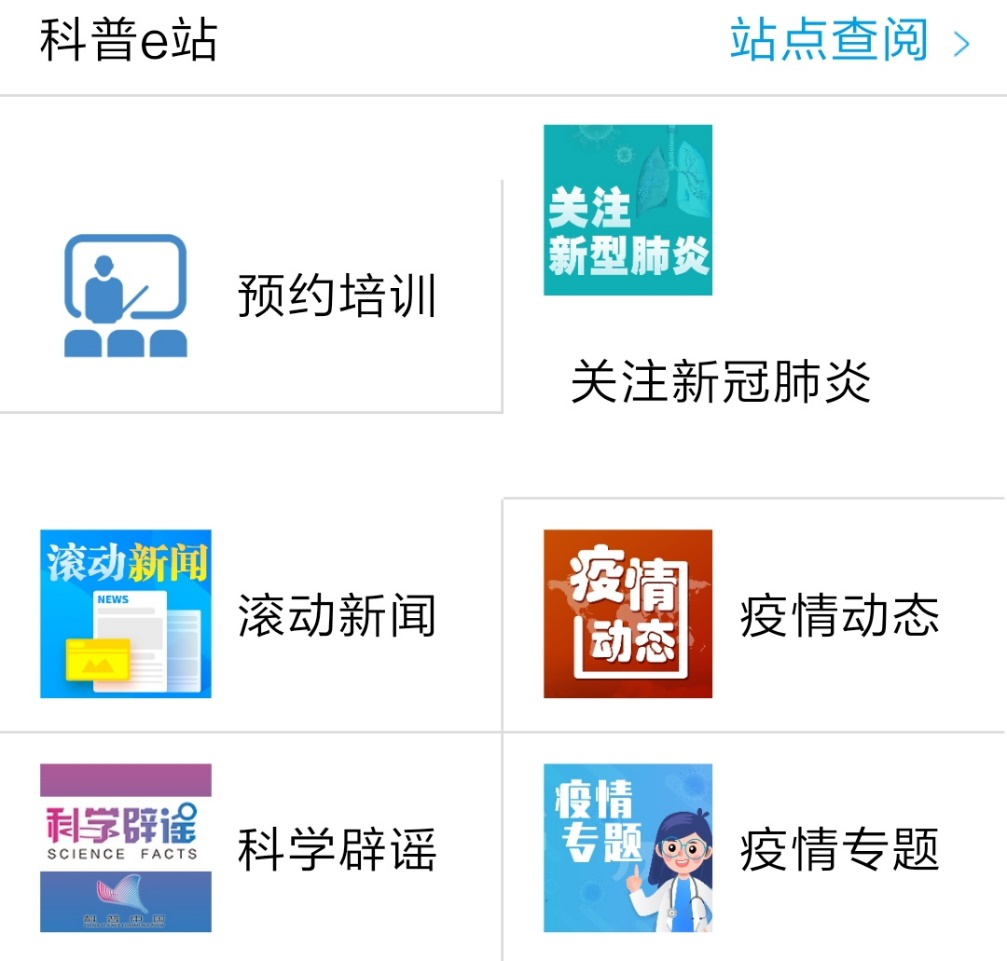Go to the 疫情专题 section

[752, 848]
